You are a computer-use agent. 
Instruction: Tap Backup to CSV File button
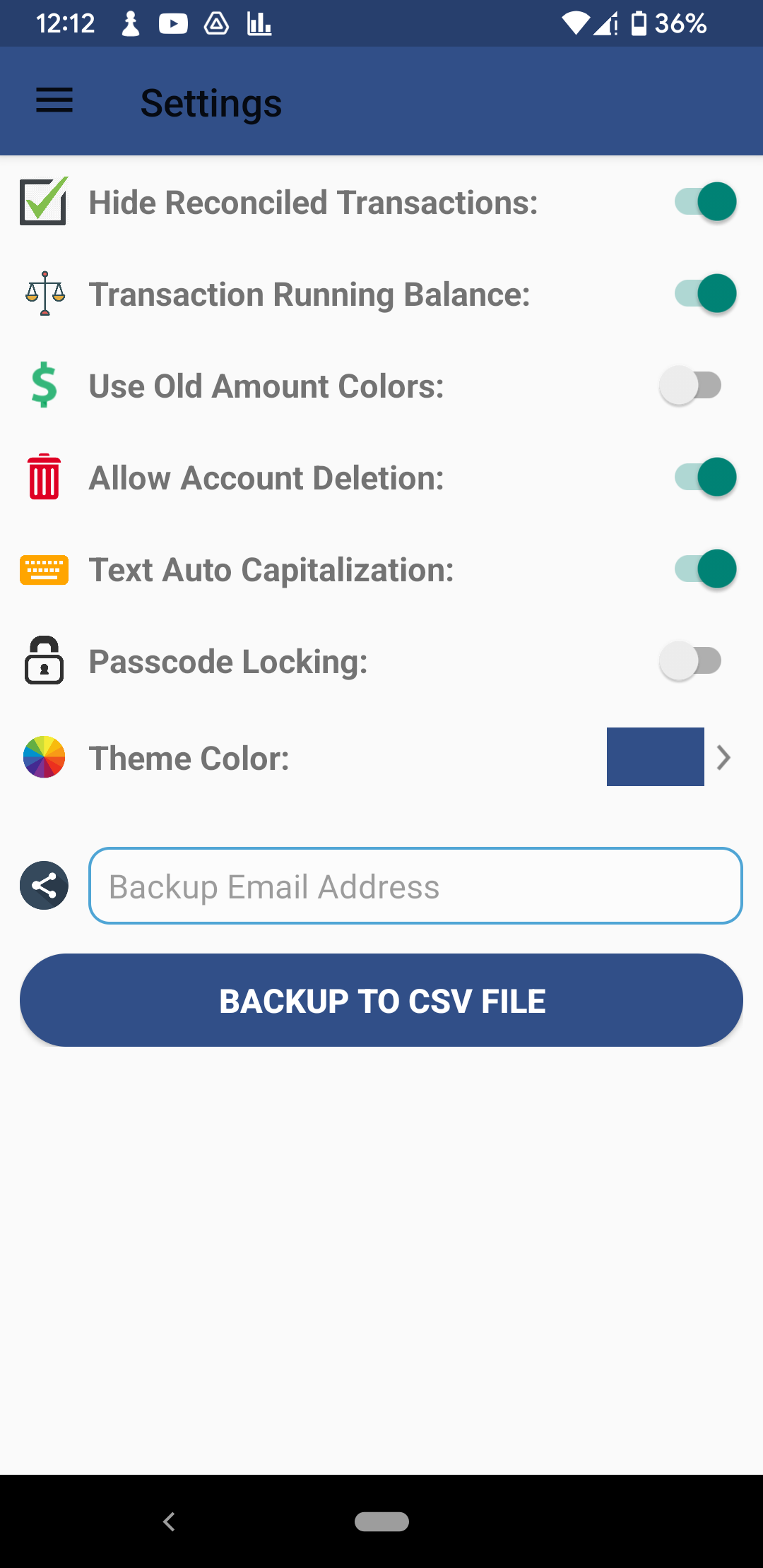[x=381, y=1000]
